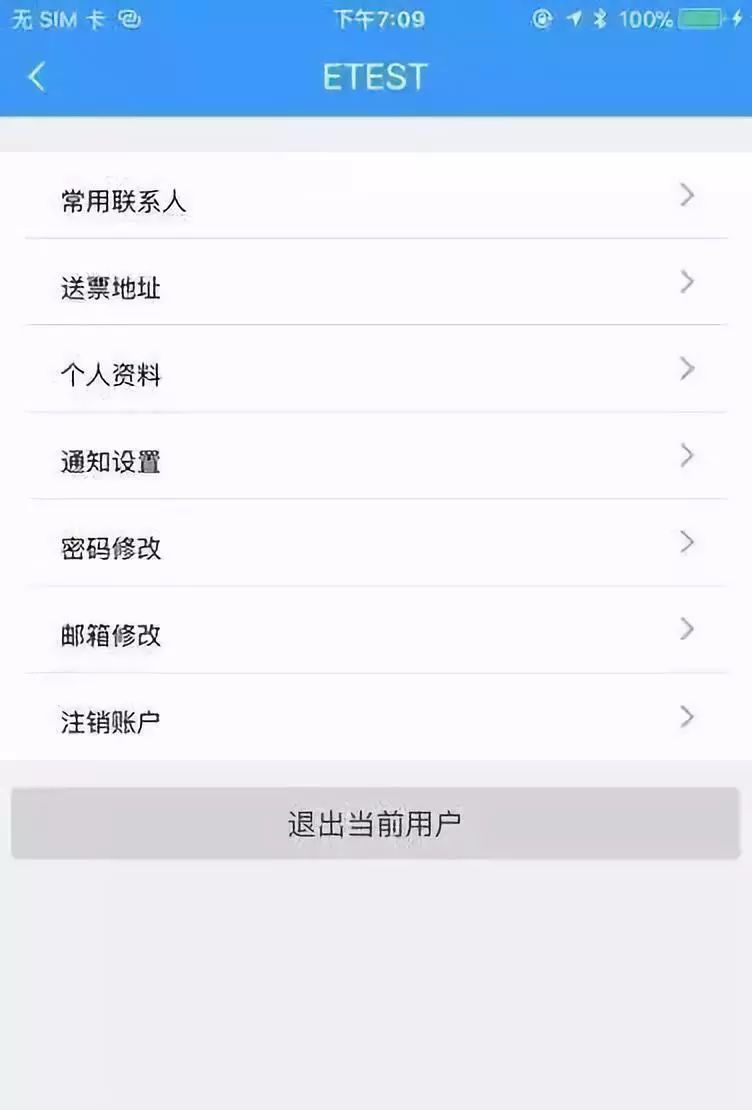Select the 送票地址 list row
The image size is (752, 1110).
375,287
